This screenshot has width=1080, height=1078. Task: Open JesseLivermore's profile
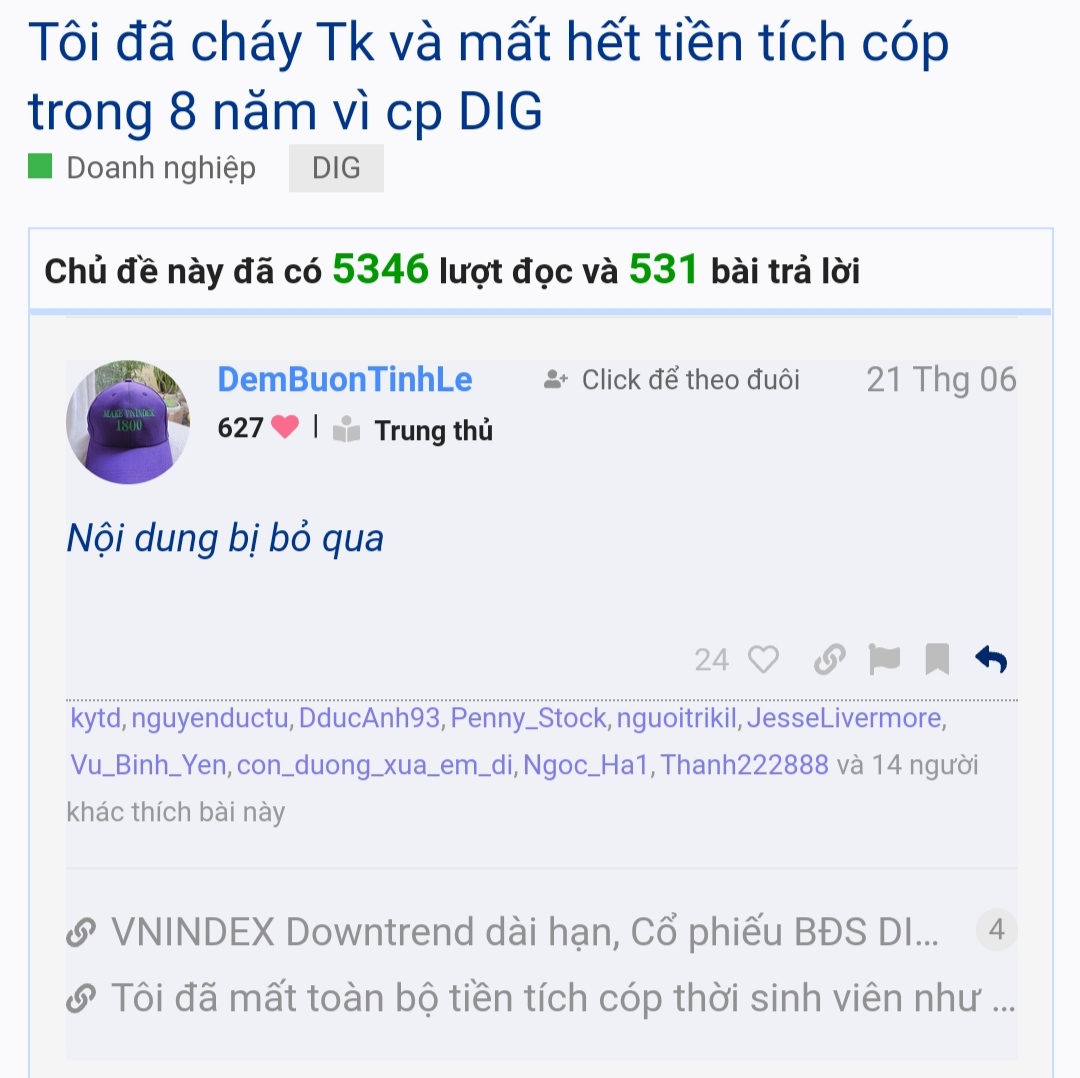point(844,718)
